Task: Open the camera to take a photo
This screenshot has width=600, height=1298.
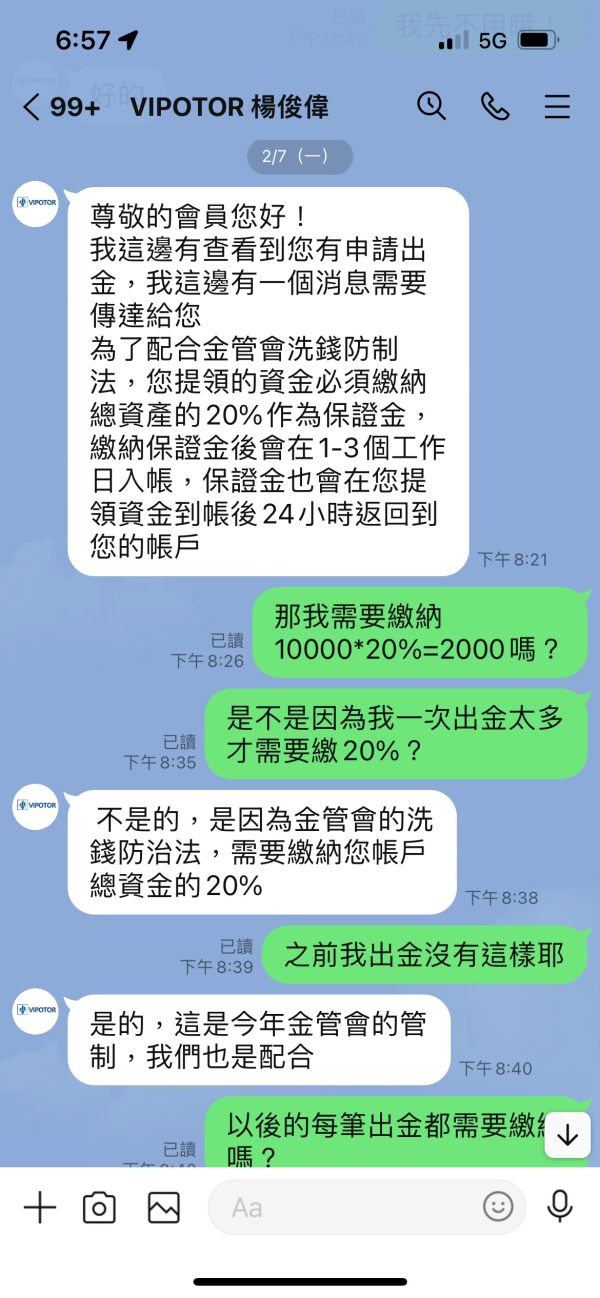Action: (x=99, y=1207)
